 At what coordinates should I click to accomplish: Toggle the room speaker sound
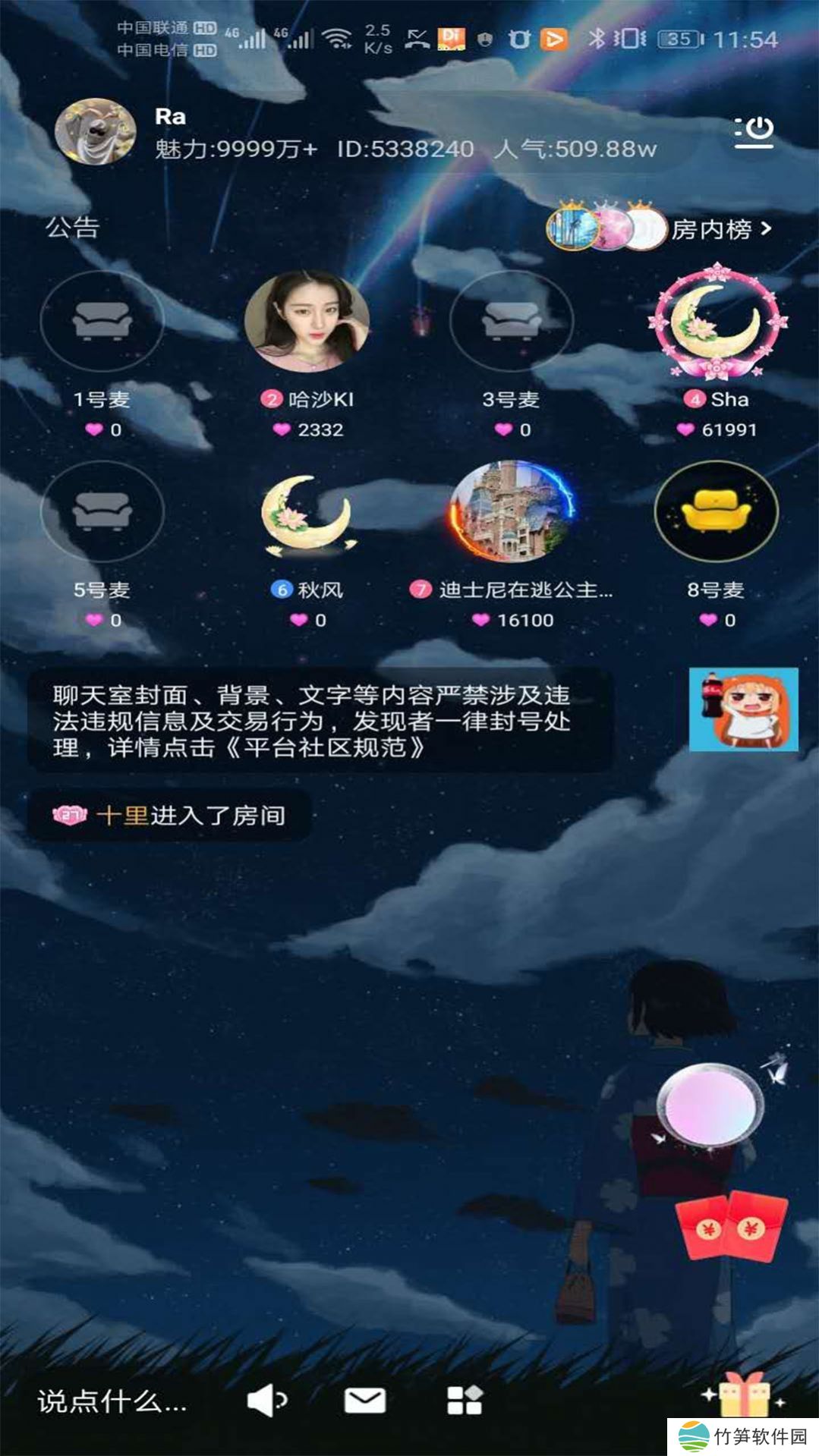pyautogui.click(x=267, y=1400)
